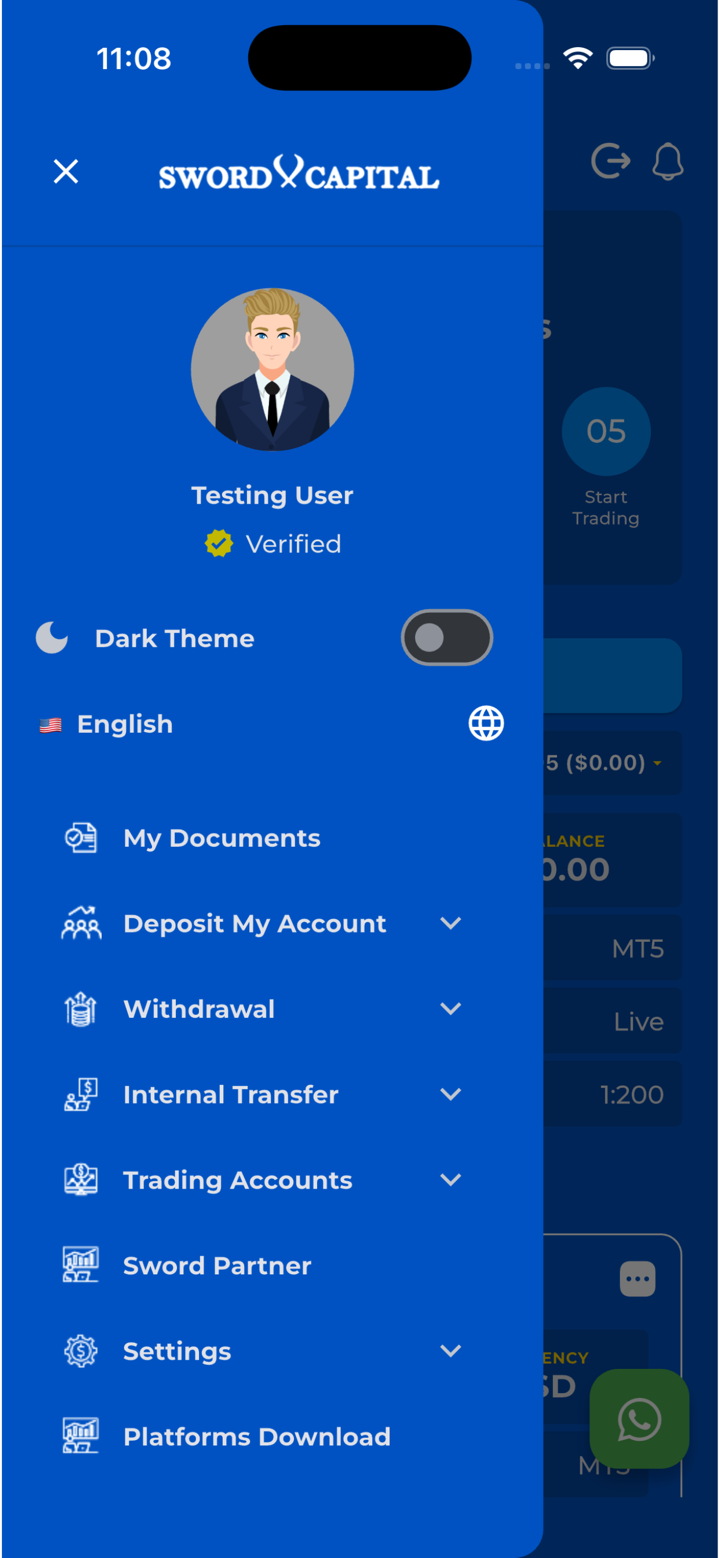The image size is (720, 1558).
Task: Expand Internal Transfer options
Action: click(451, 1094)
